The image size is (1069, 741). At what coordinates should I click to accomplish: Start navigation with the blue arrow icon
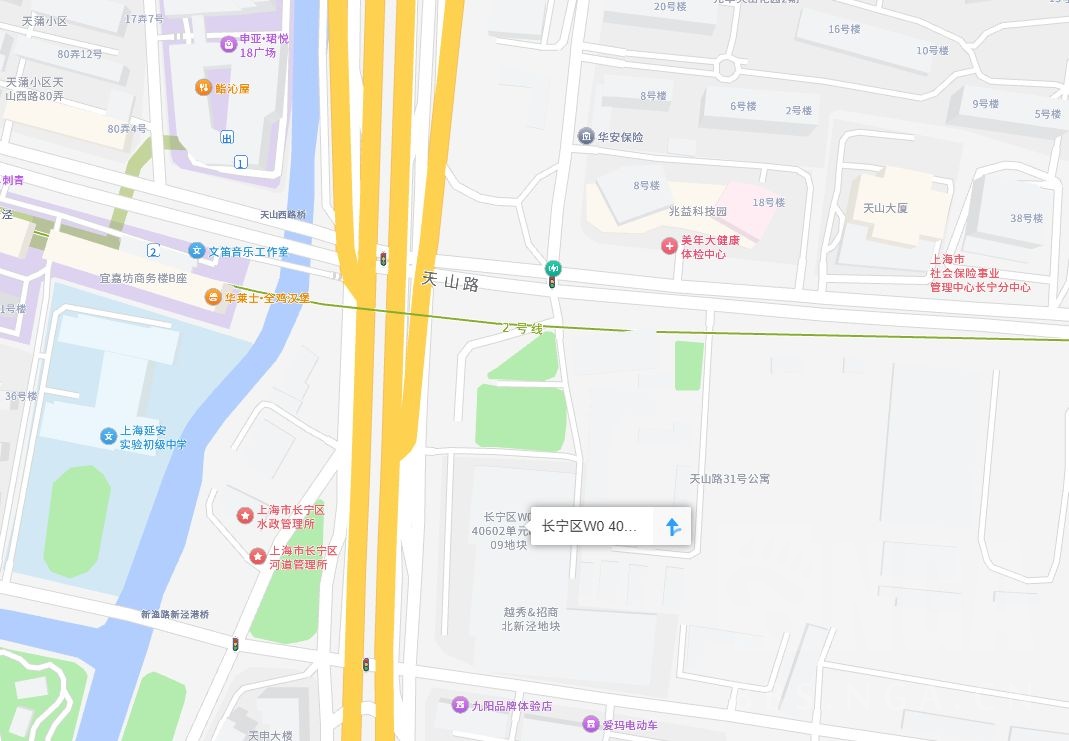(x=673, y=526)
